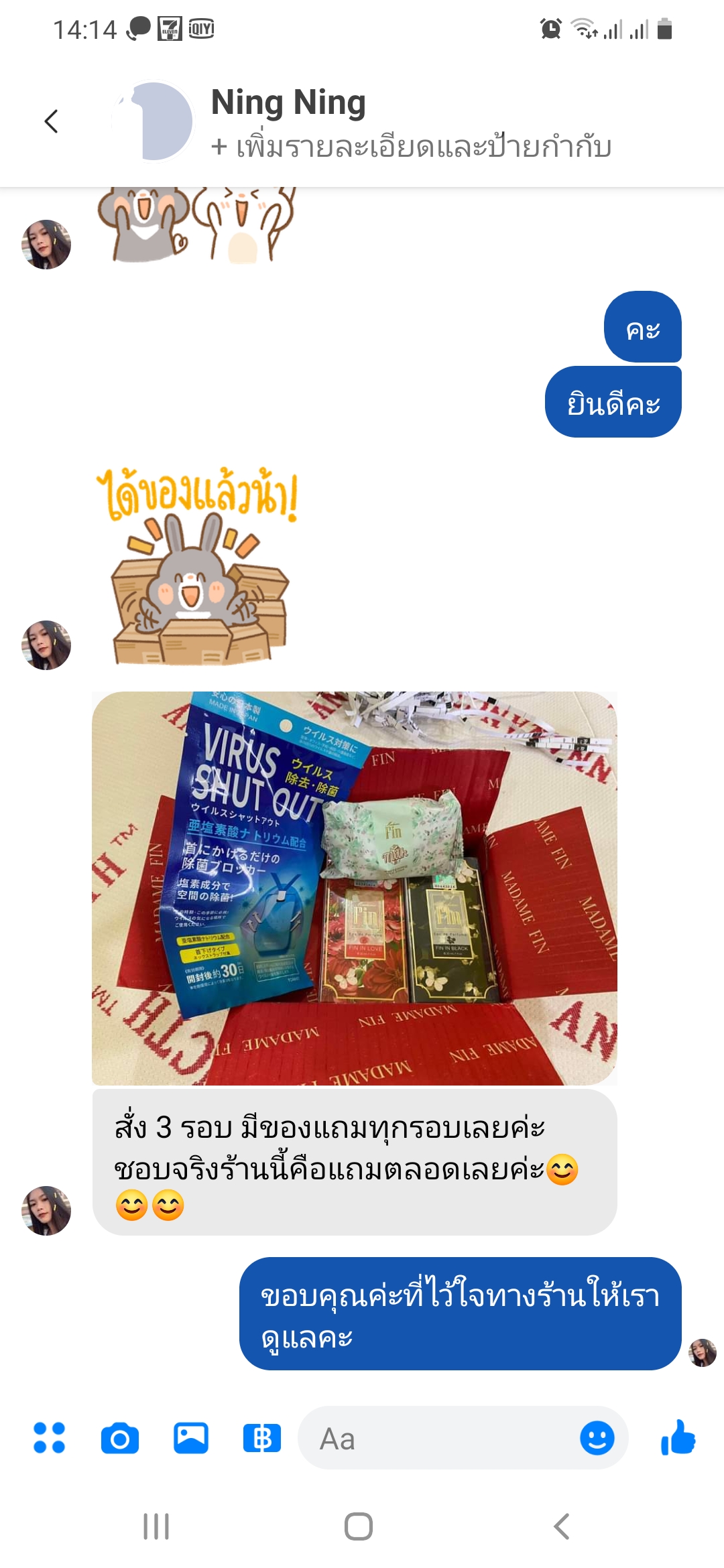Open the photo gallery picker
Viewport: 724px width, 1568px height.
[x=191, y=1438]
